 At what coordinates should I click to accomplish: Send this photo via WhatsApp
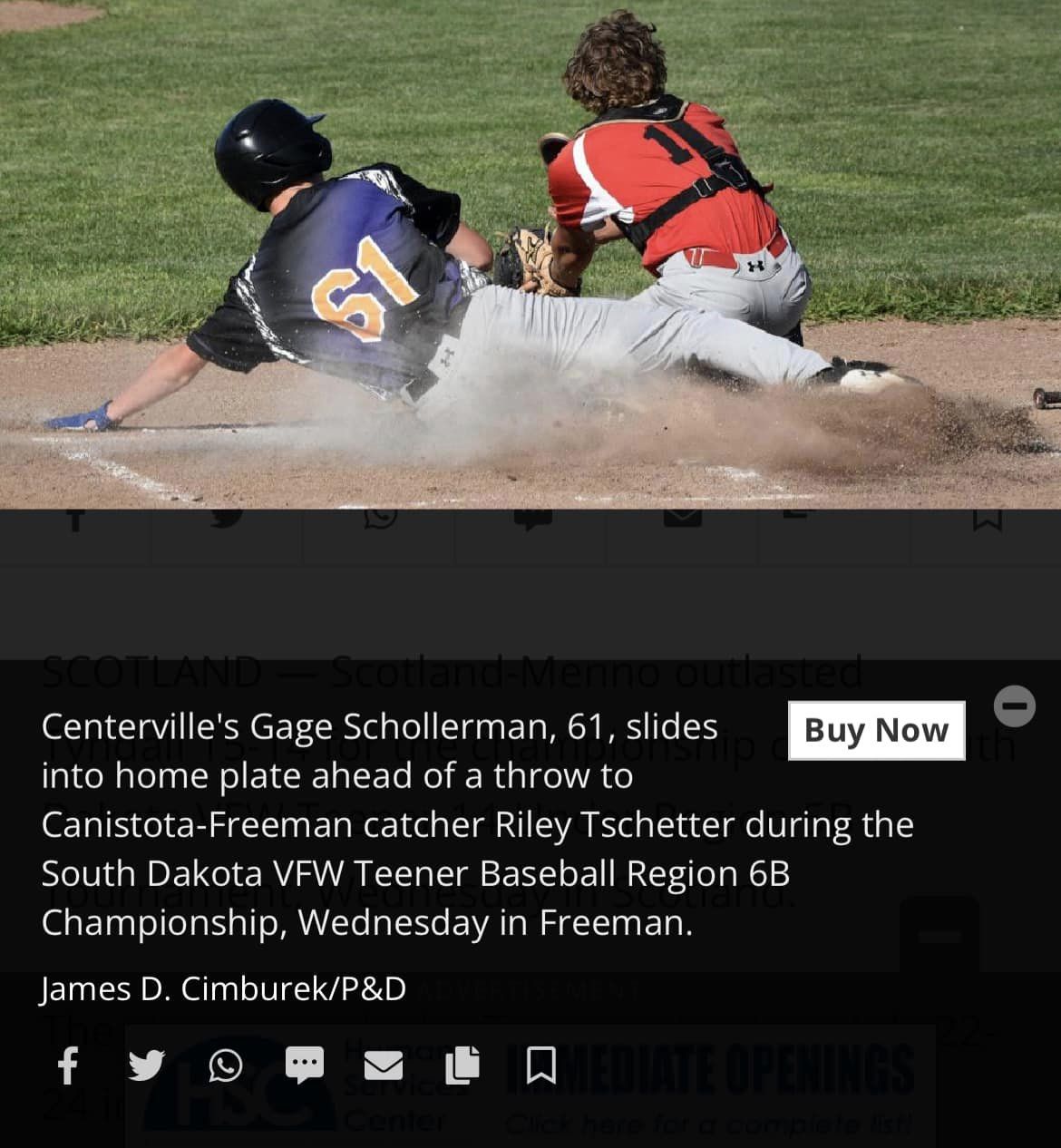[x=226, y=1065]
